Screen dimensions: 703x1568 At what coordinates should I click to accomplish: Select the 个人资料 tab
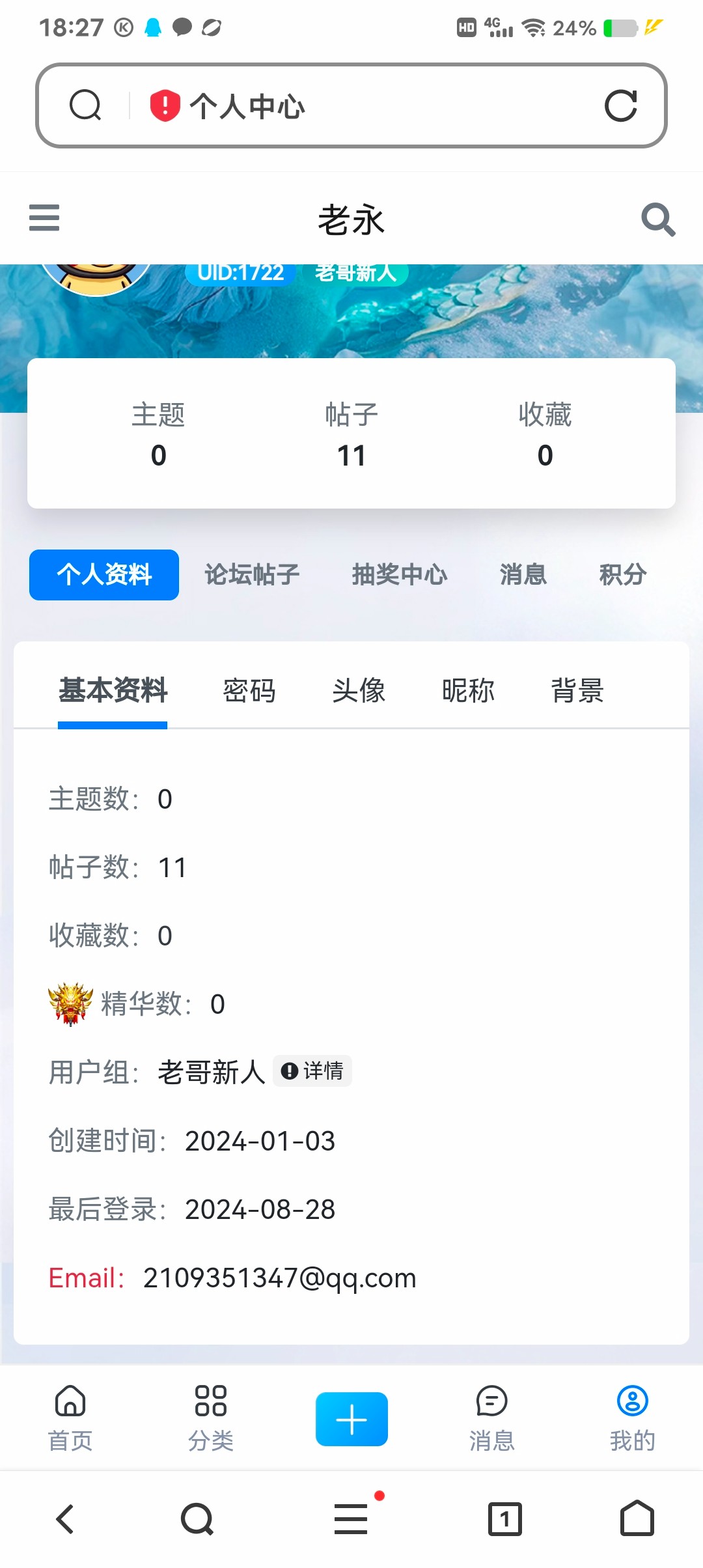pos(104,575)
